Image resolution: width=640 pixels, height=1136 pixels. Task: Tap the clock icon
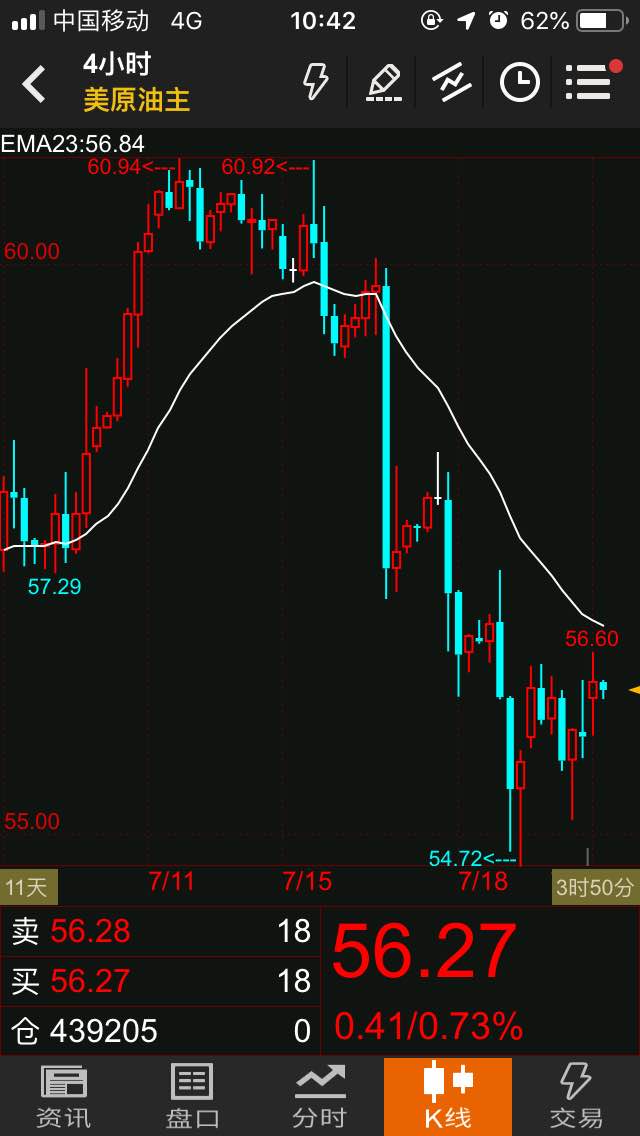(x=520, y=81)
